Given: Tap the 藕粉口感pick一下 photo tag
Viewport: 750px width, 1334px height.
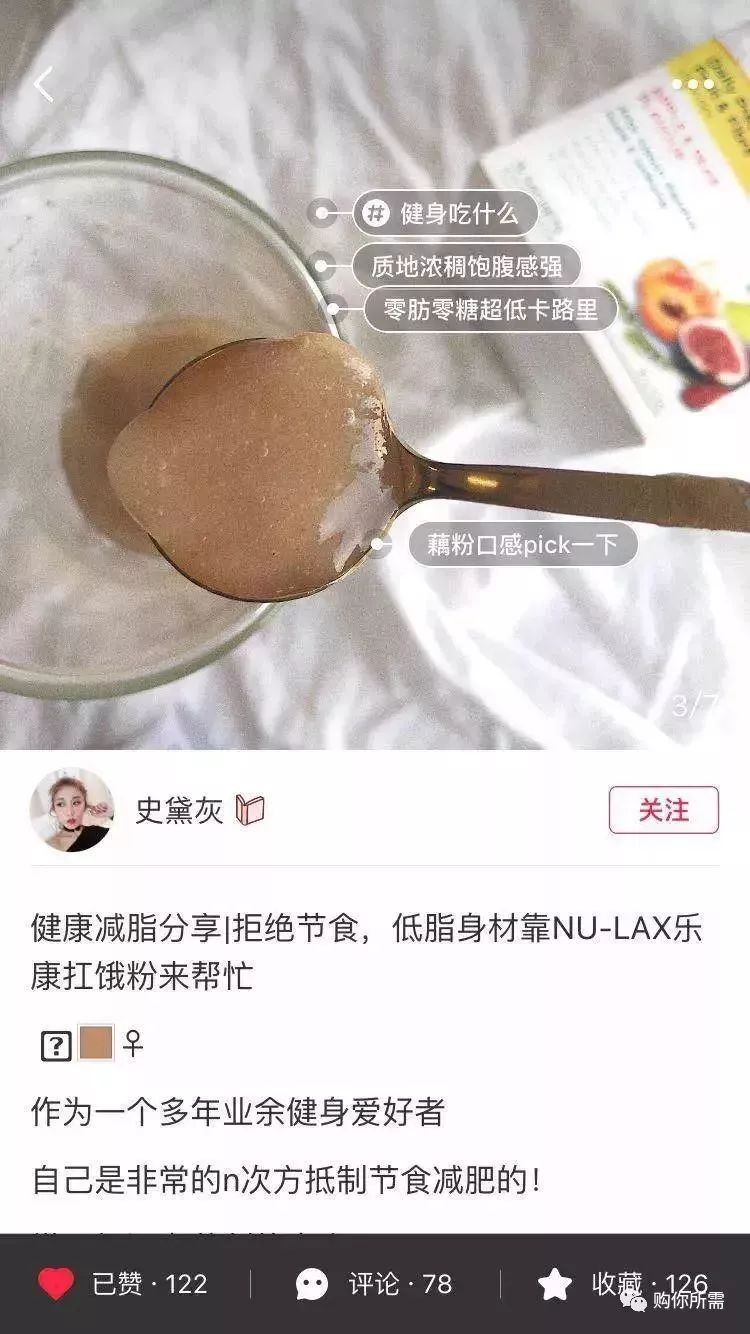Looking at the screenshot, I should [x=523, y=545].
